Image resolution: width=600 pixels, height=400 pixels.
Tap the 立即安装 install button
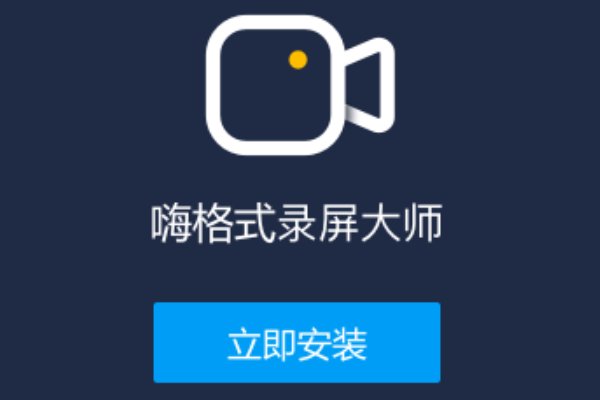[297, 343]
